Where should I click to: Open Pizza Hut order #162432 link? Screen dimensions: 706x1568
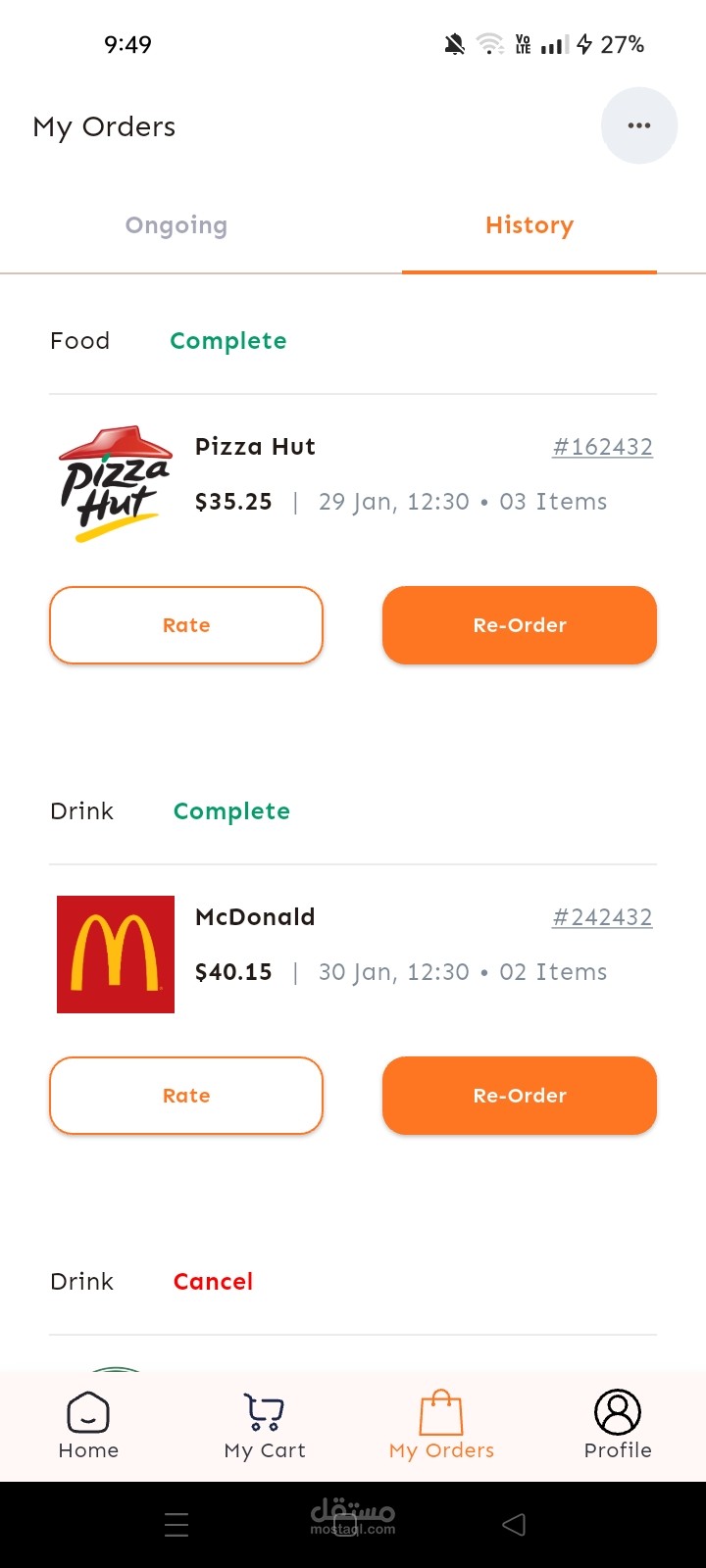click(602, 447)
